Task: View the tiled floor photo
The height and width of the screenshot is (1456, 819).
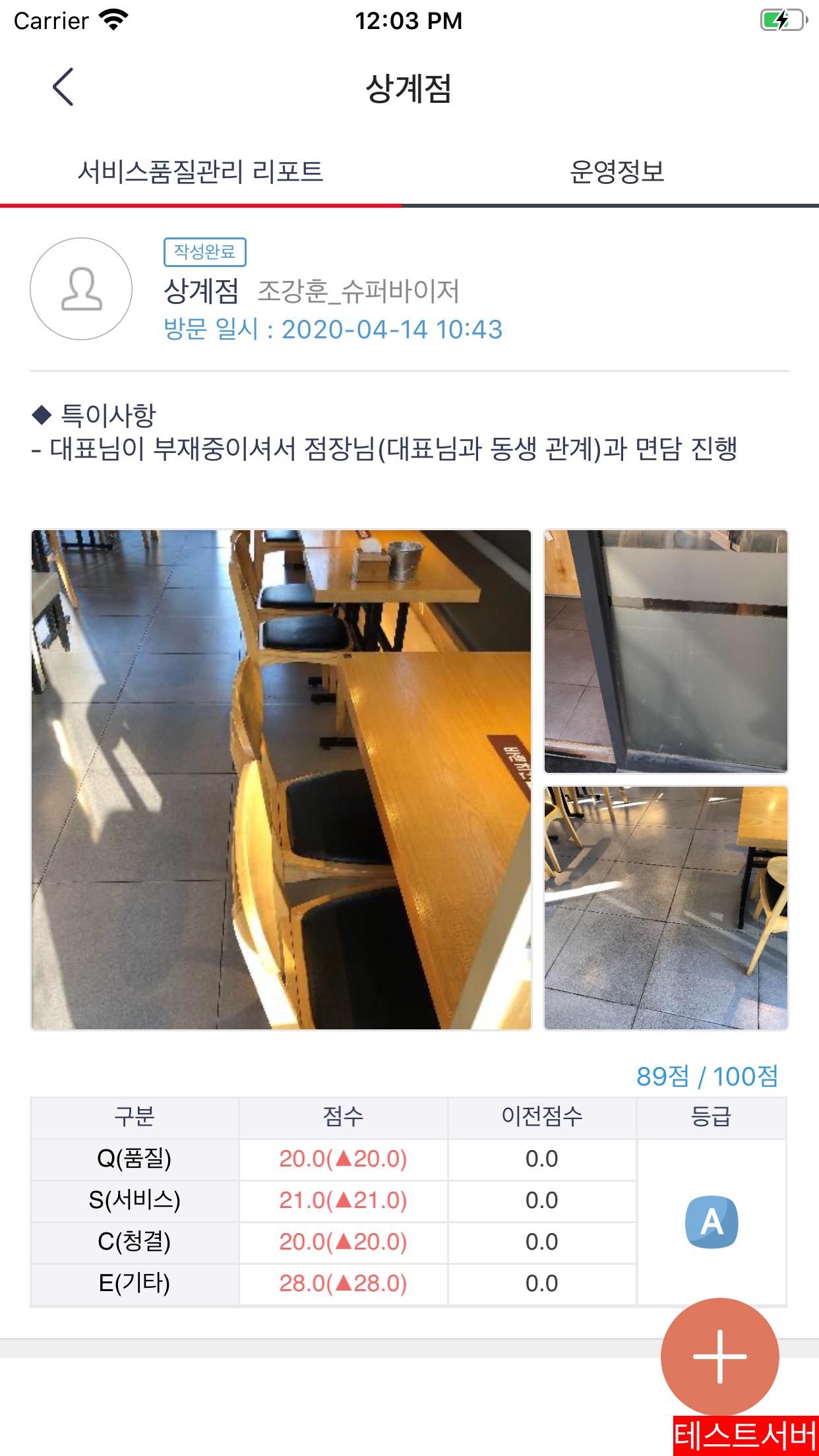Action: coord(666,908)
